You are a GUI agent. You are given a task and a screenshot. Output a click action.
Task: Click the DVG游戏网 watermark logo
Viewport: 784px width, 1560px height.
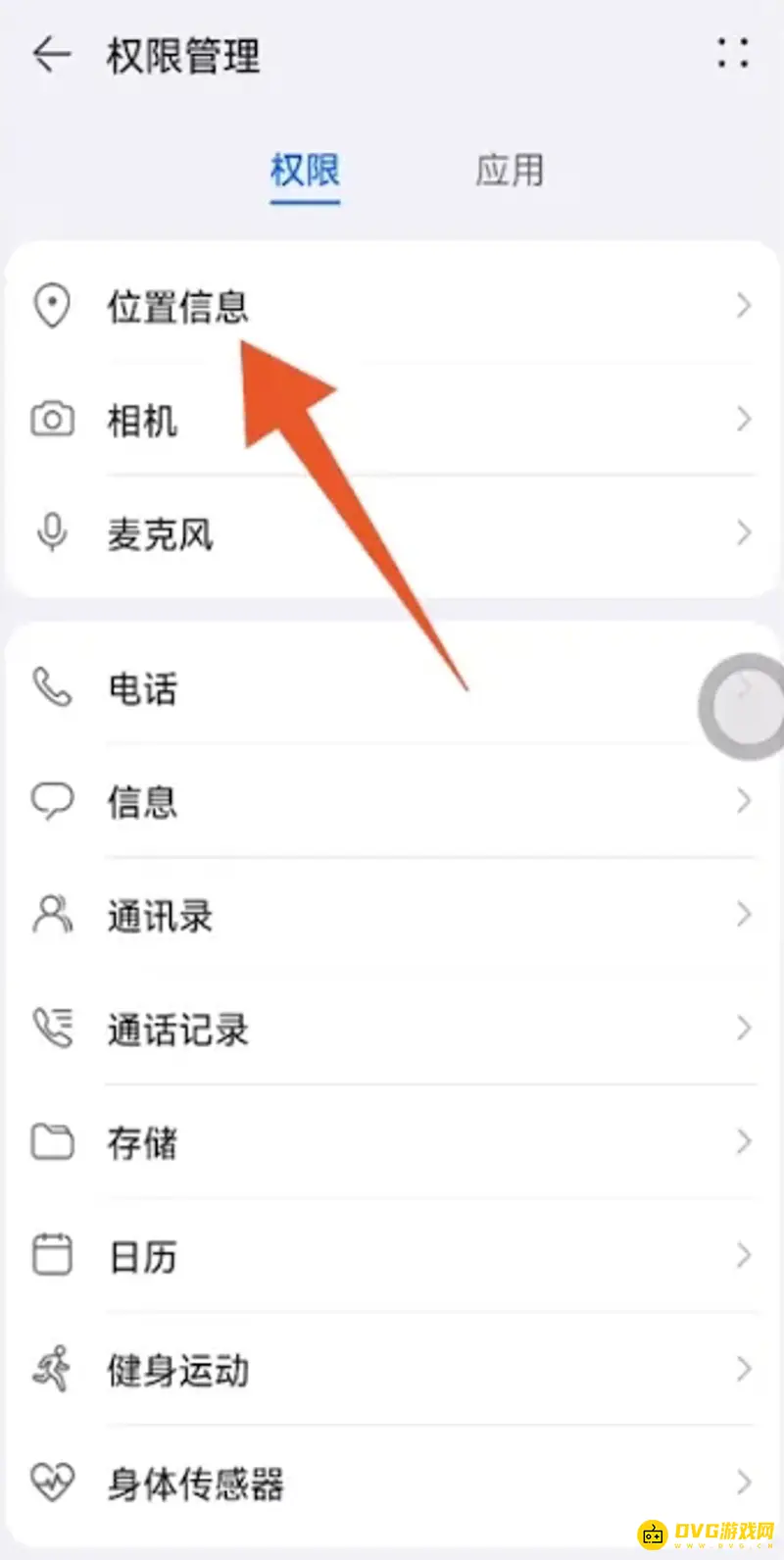[704, 1532]
